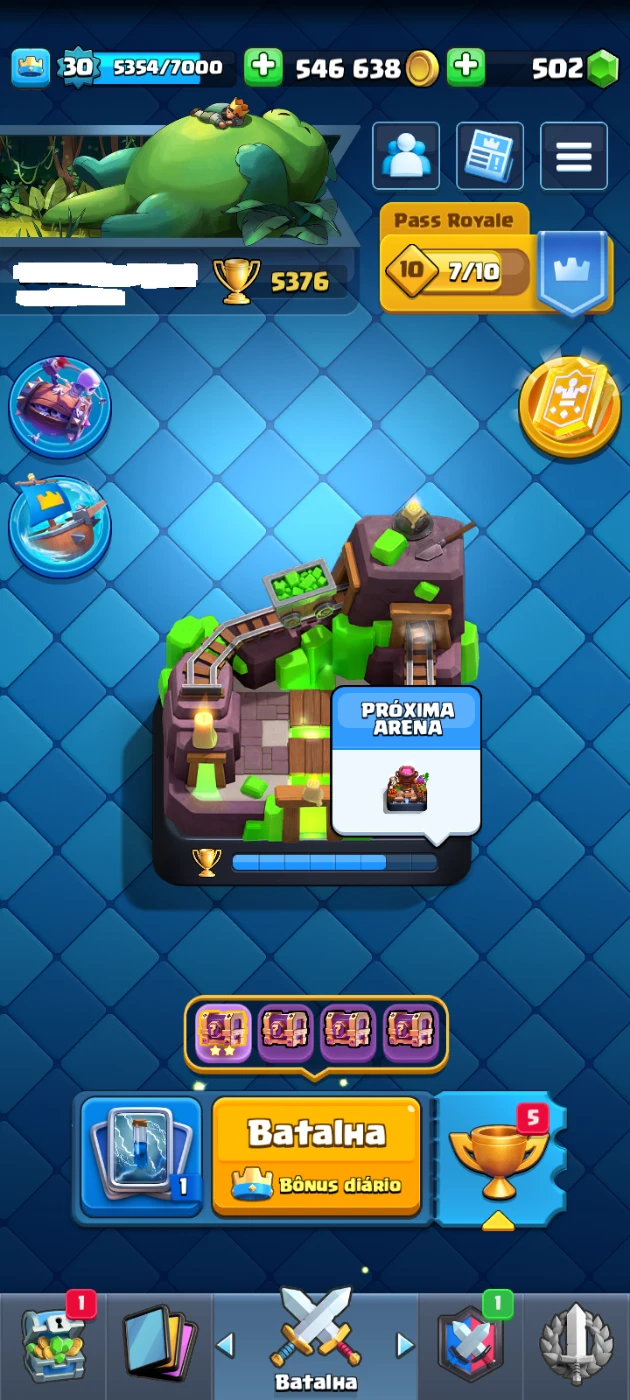Start a match with the Batalha button
Viewport: 630px width, 1400px height.
[x=316, y=1155]
